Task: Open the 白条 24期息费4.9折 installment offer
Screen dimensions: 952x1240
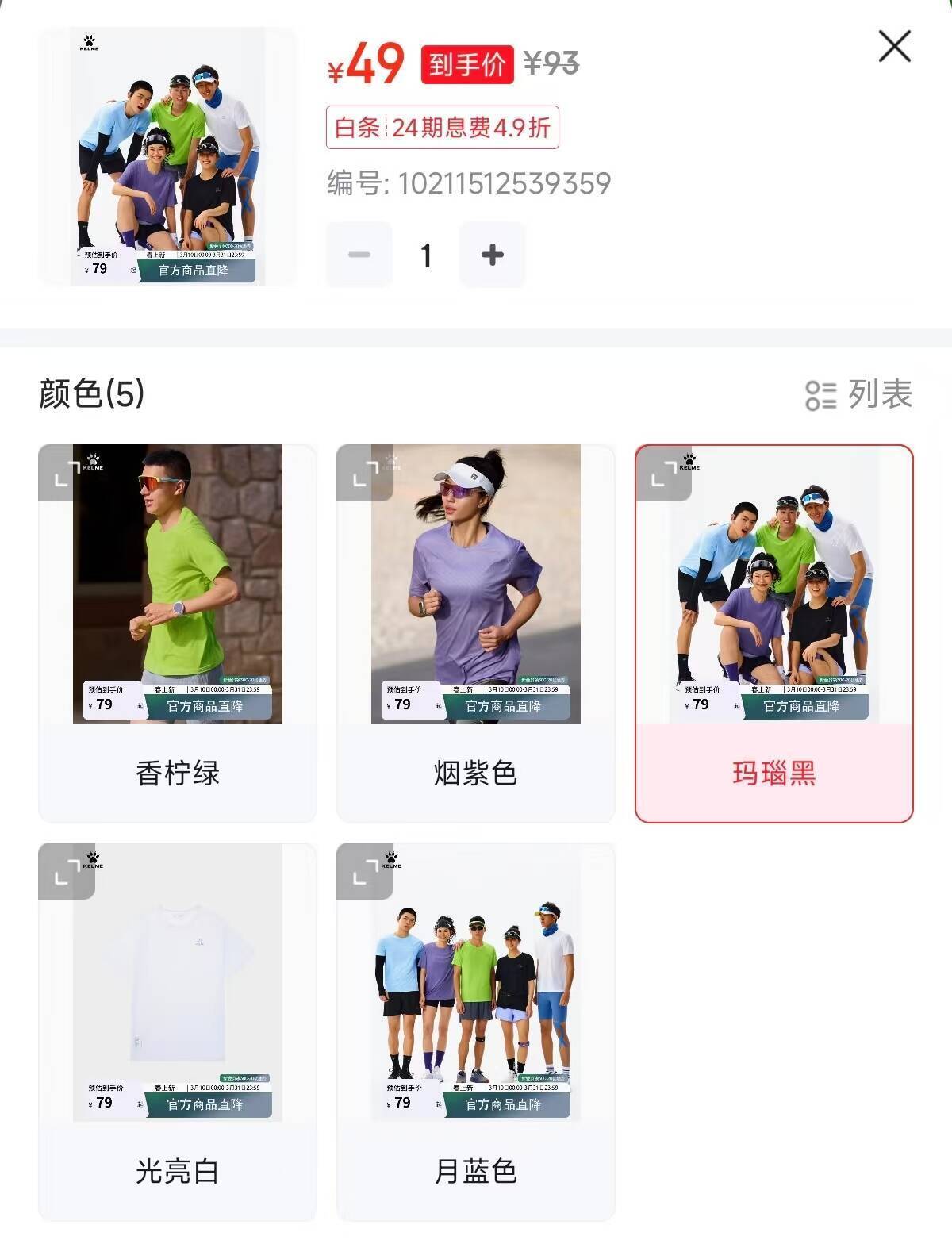Action: click(442, 128)
